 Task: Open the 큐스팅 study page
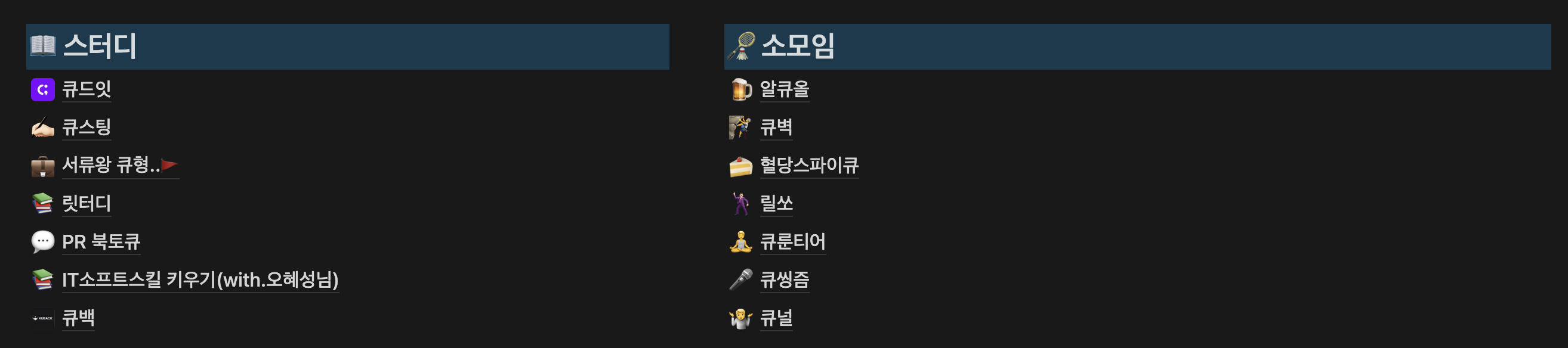point(86,127)
